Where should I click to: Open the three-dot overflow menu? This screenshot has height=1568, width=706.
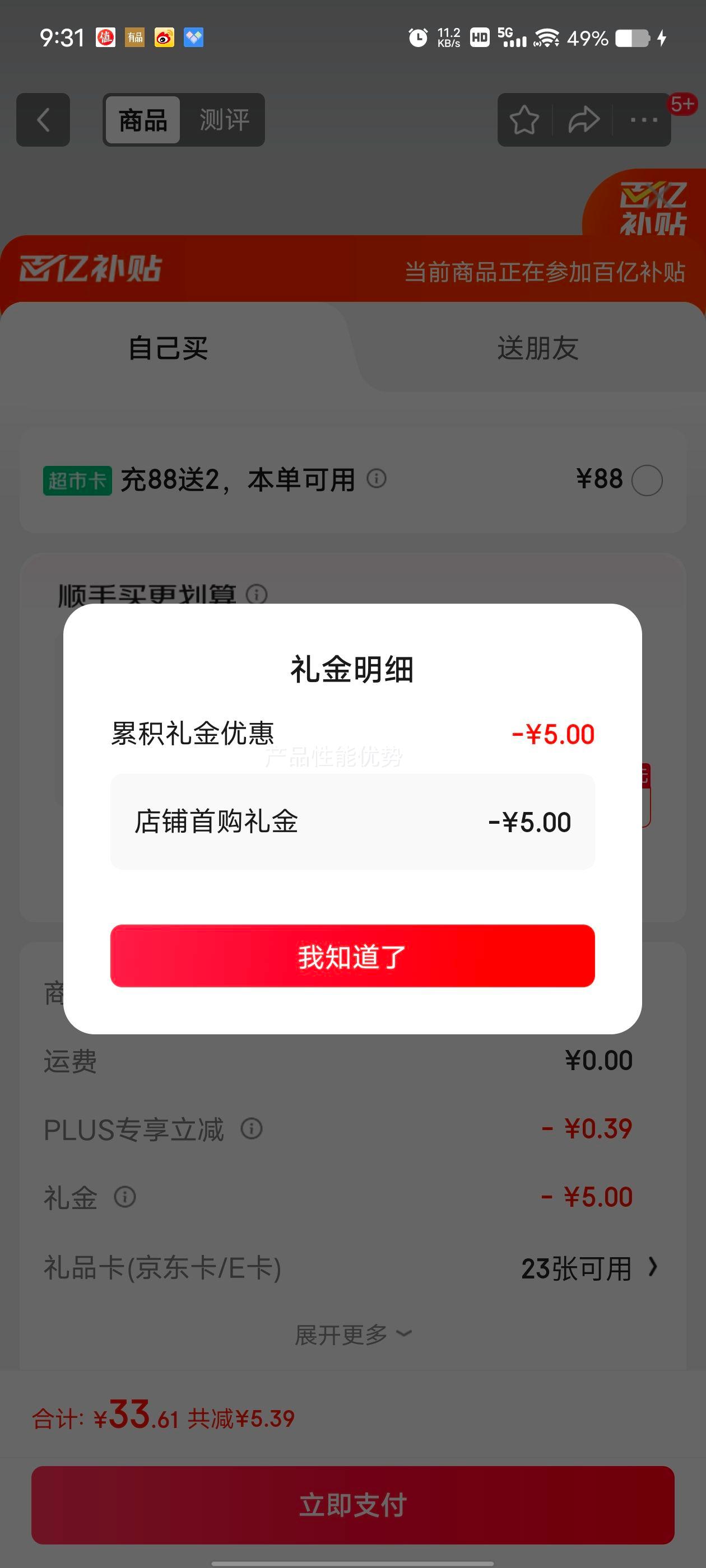point(643,120)
